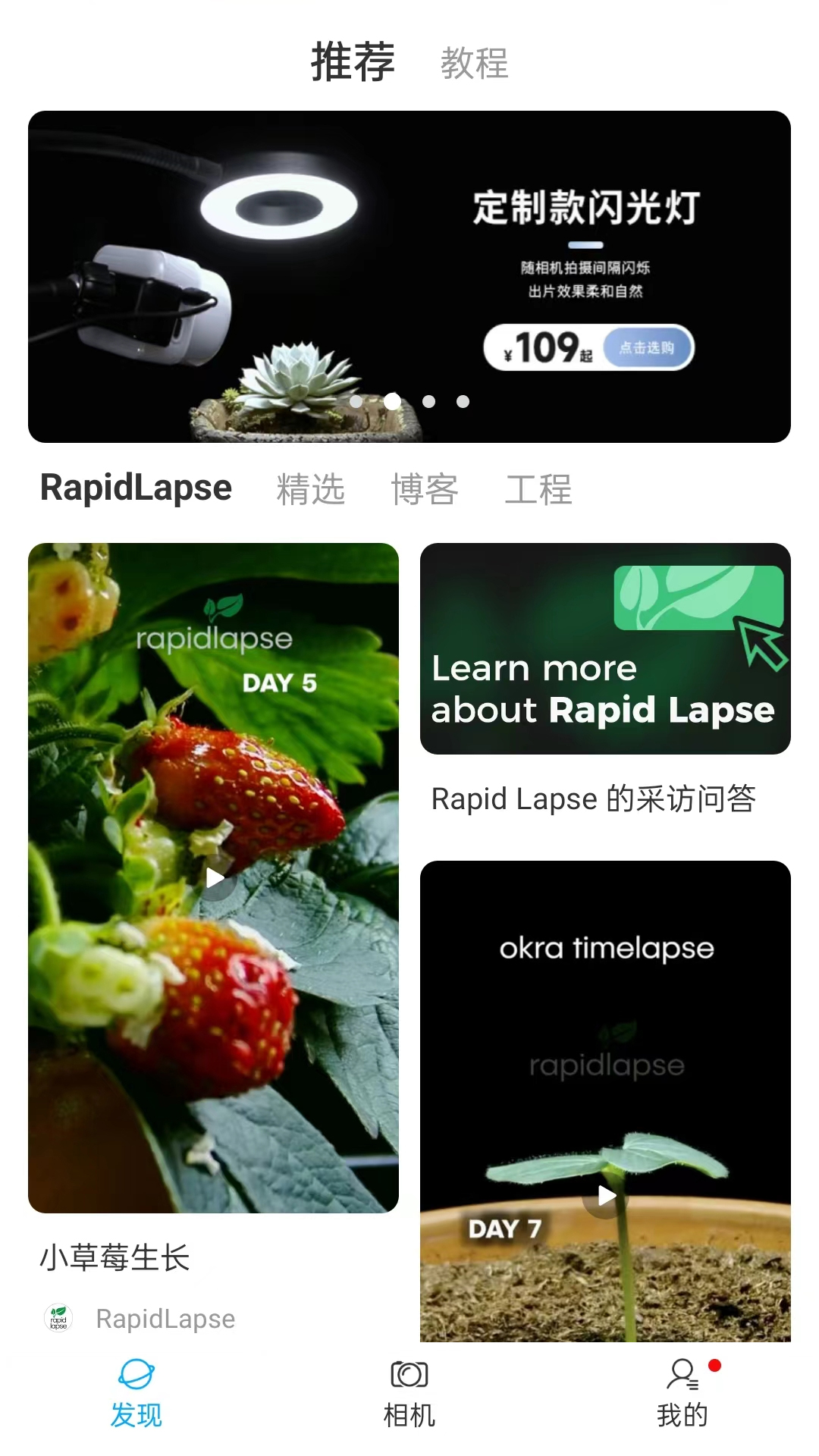Open the 定制款闪光灯 banner
Viewport: 819px width, 1456px height.
pos(409,277)
